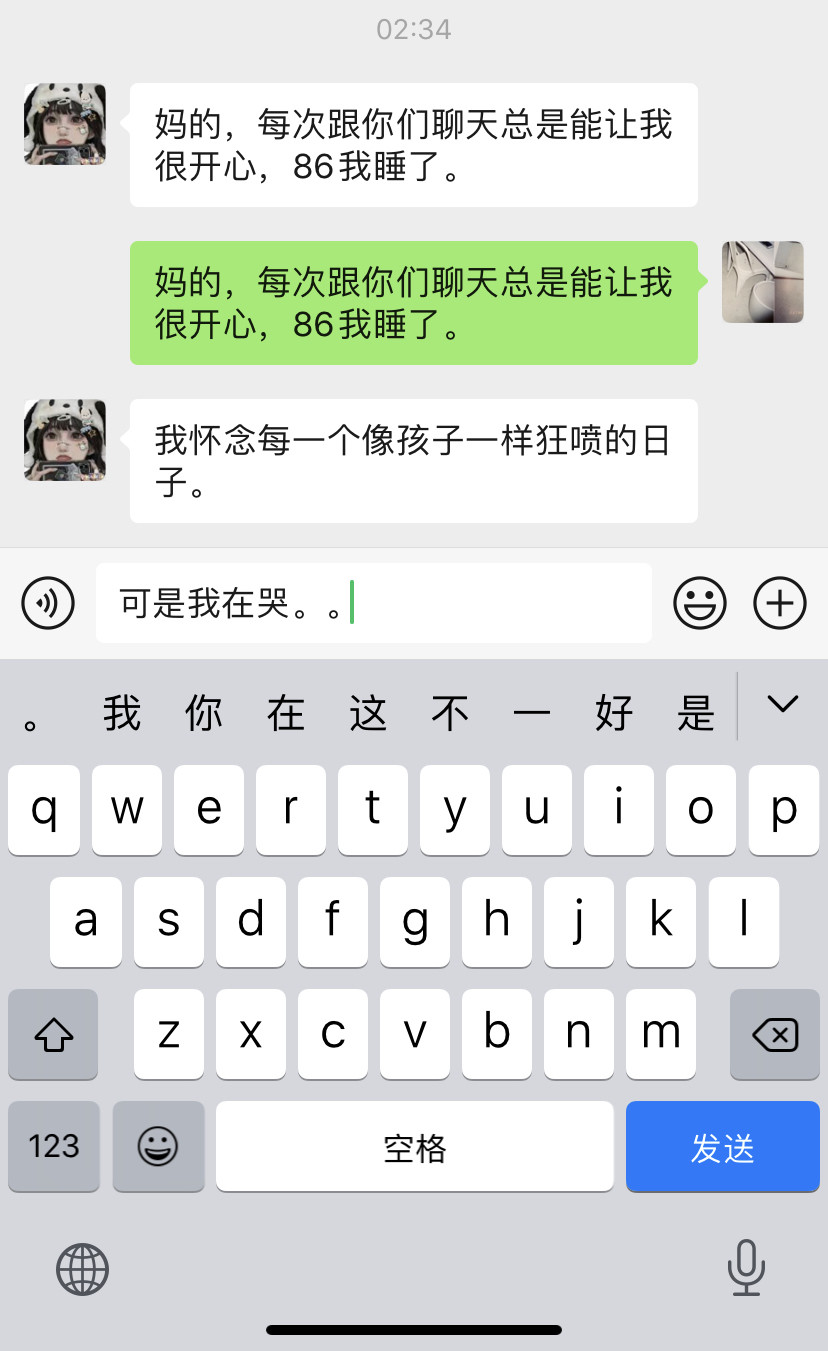
Task: Open the plus attachment menu
Action: coord(779,603)
